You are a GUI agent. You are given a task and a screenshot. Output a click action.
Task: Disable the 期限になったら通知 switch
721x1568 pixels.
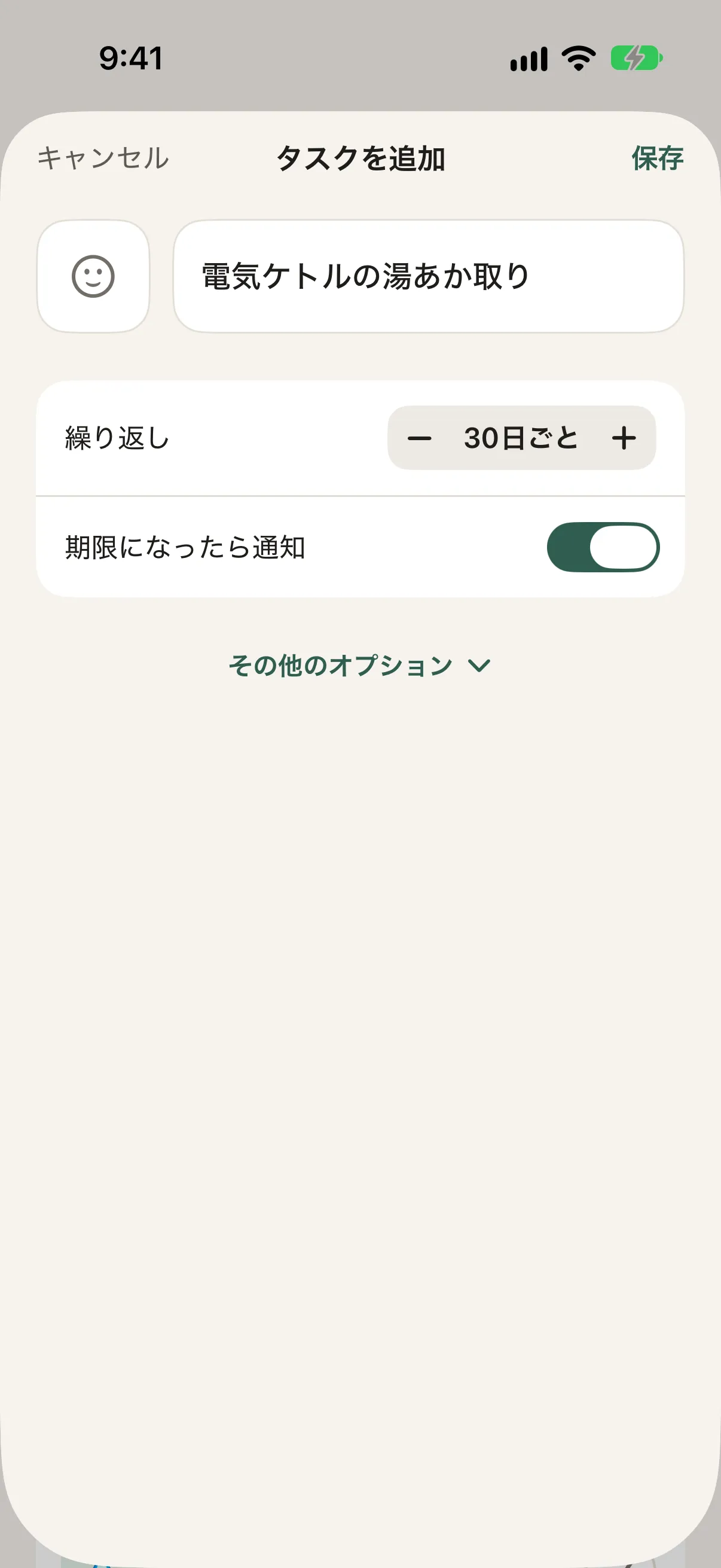click(x=603, y=547)
